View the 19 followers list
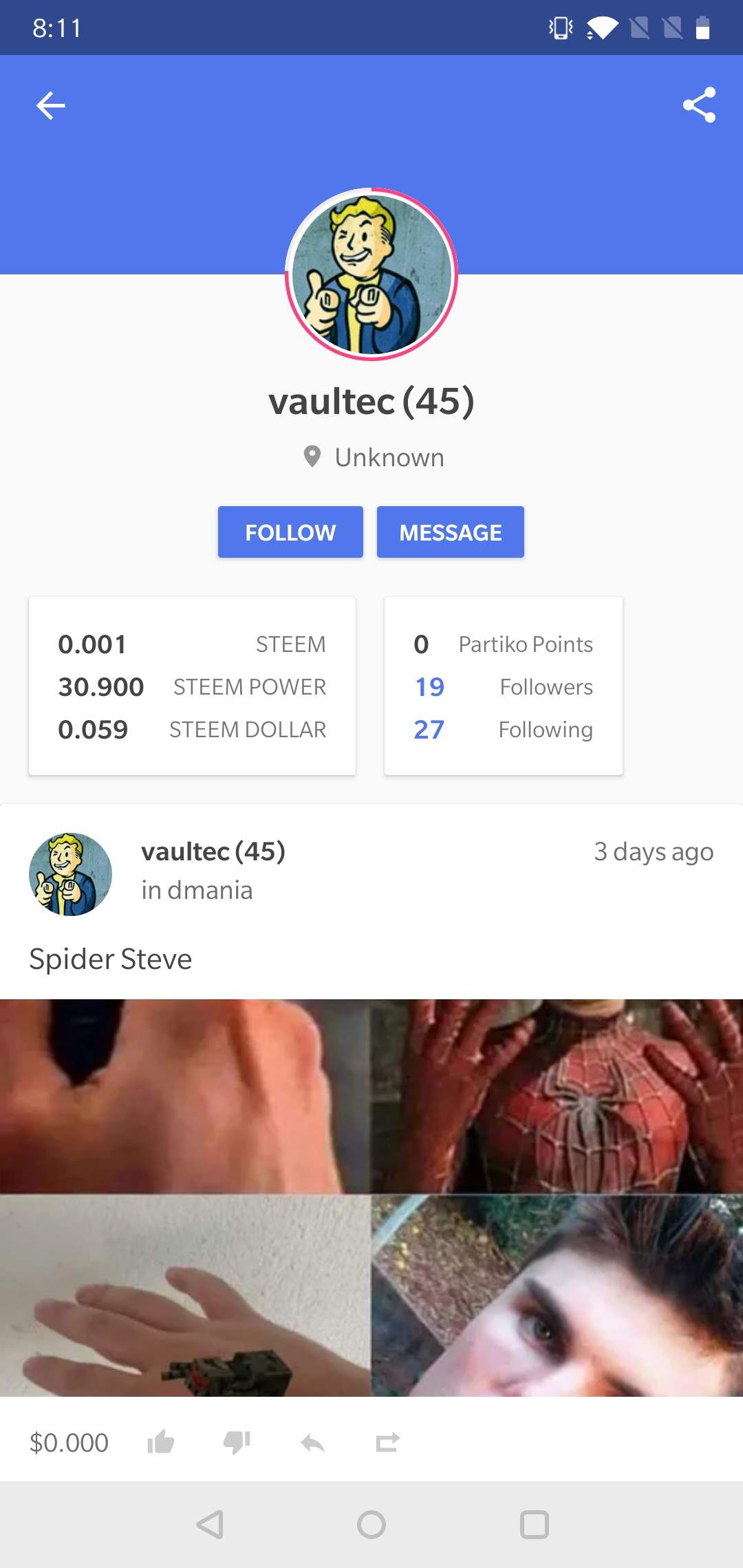This screenshot has height=1568, width=743. click(x=503, y=687)
